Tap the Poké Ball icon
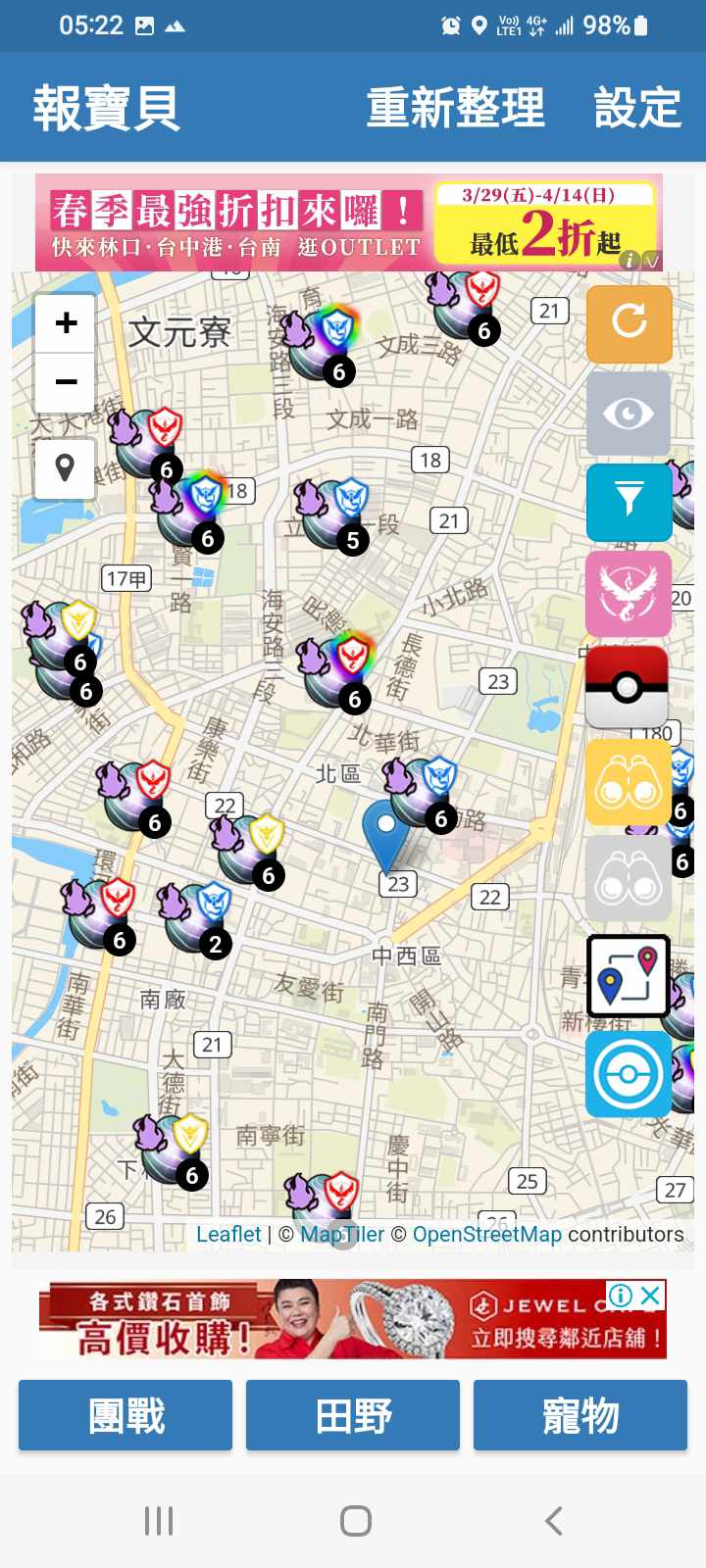706x1568 pixels. (x=628, y=686)
